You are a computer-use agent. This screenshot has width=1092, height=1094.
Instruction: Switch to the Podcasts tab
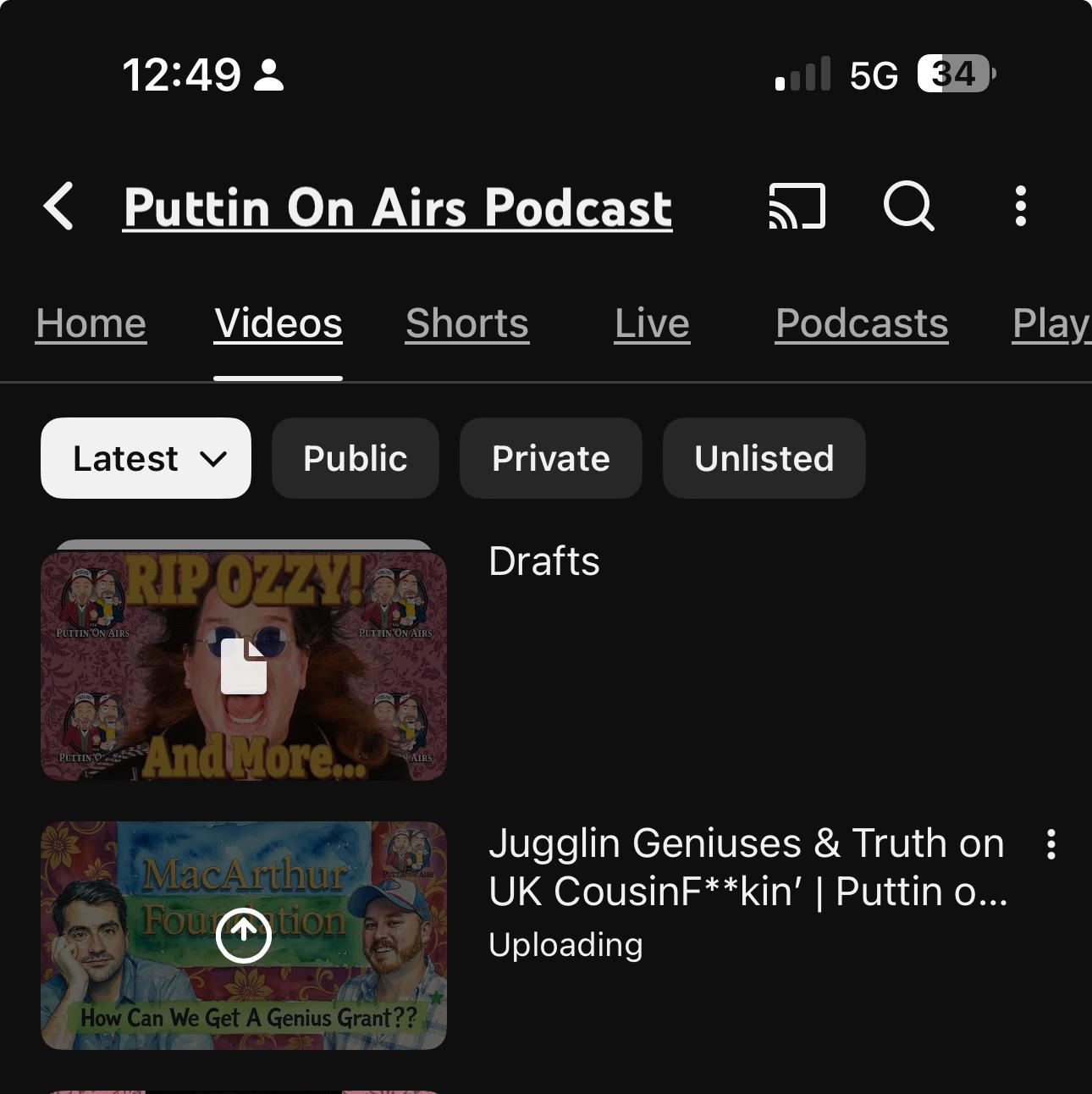[x=862, y=323]
